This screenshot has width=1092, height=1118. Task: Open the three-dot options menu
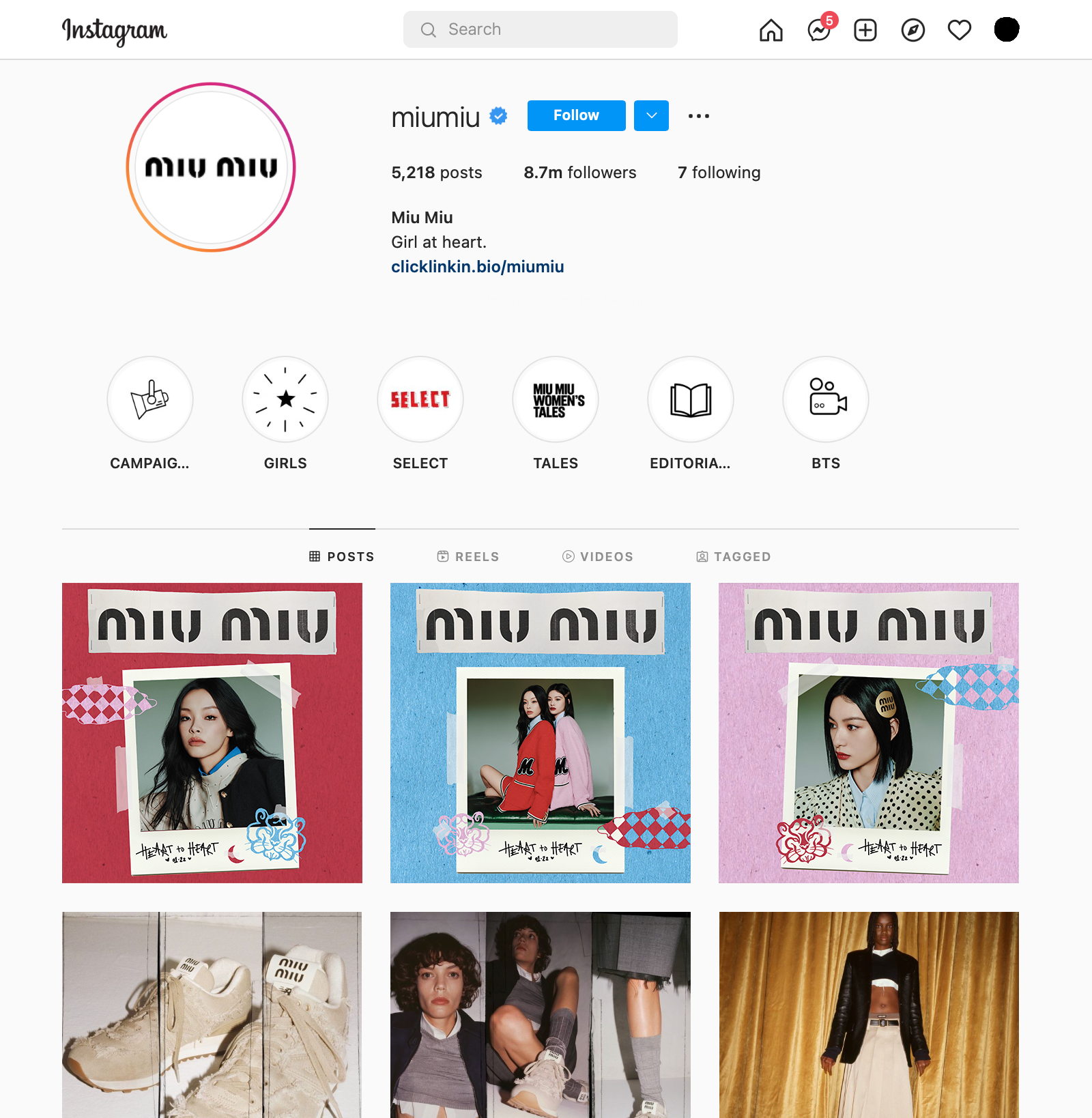(x=698, y=116)
